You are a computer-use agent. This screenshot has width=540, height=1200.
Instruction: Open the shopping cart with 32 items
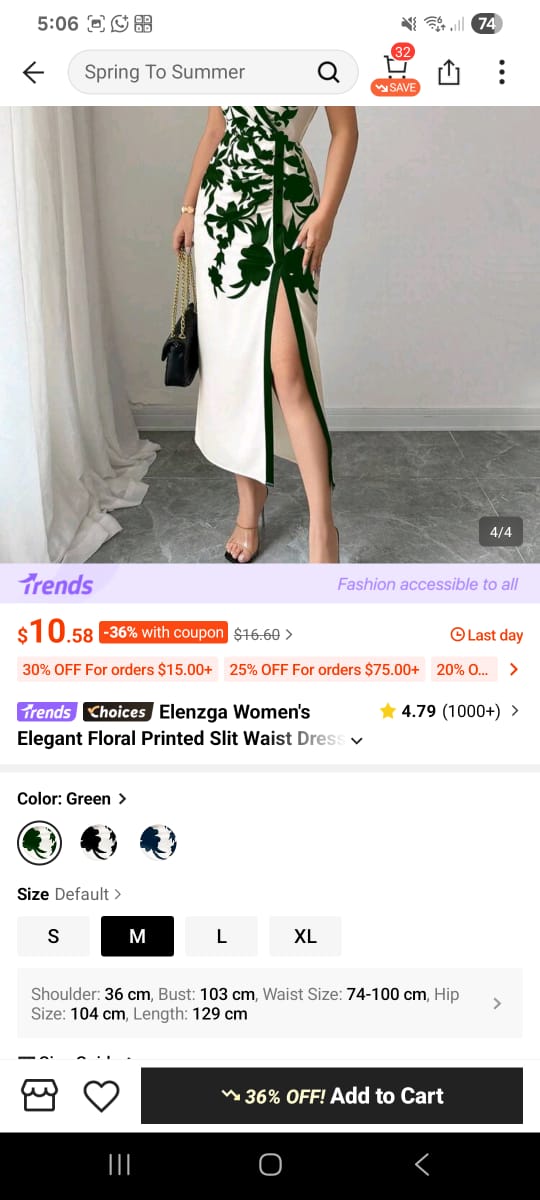point(396,70)
